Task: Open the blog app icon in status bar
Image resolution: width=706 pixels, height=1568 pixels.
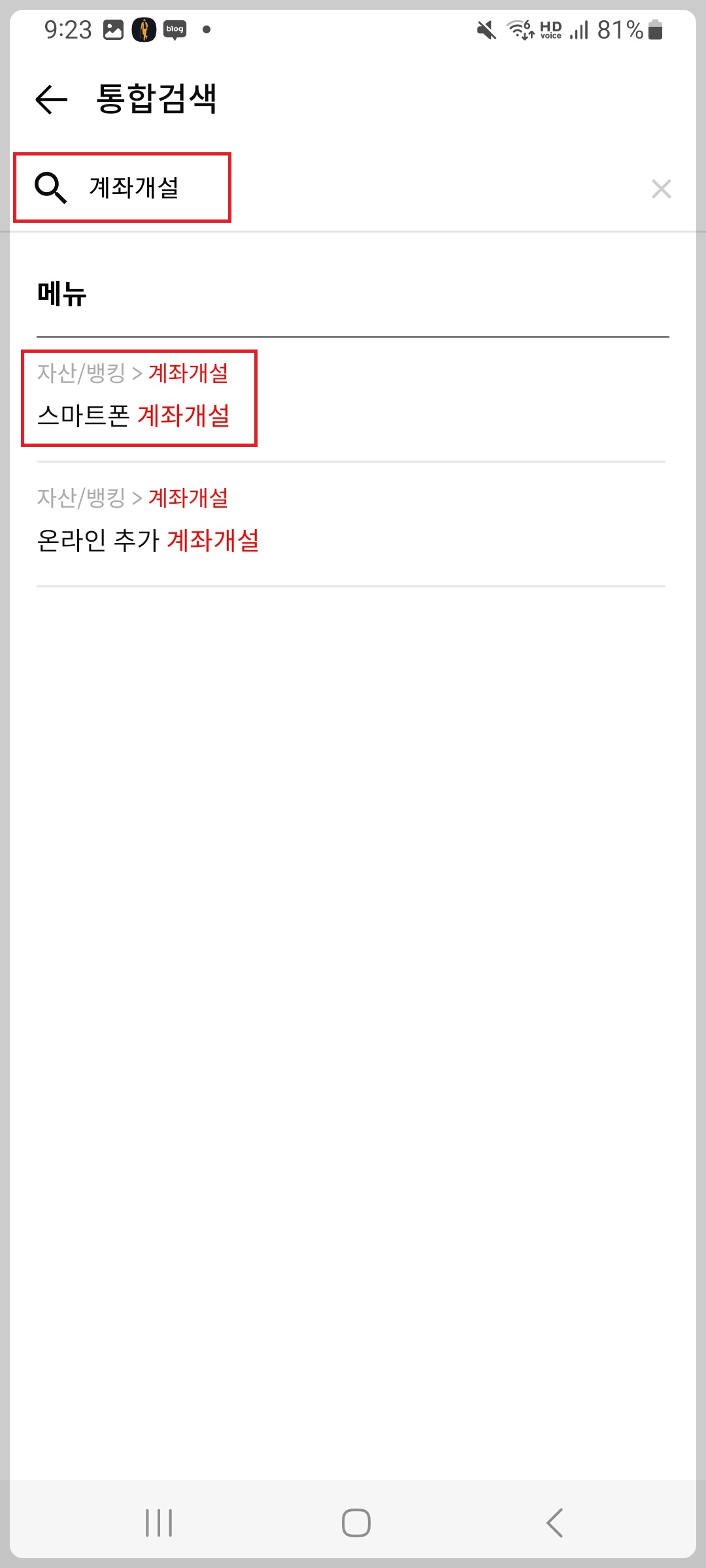Action: pos(173,29)
